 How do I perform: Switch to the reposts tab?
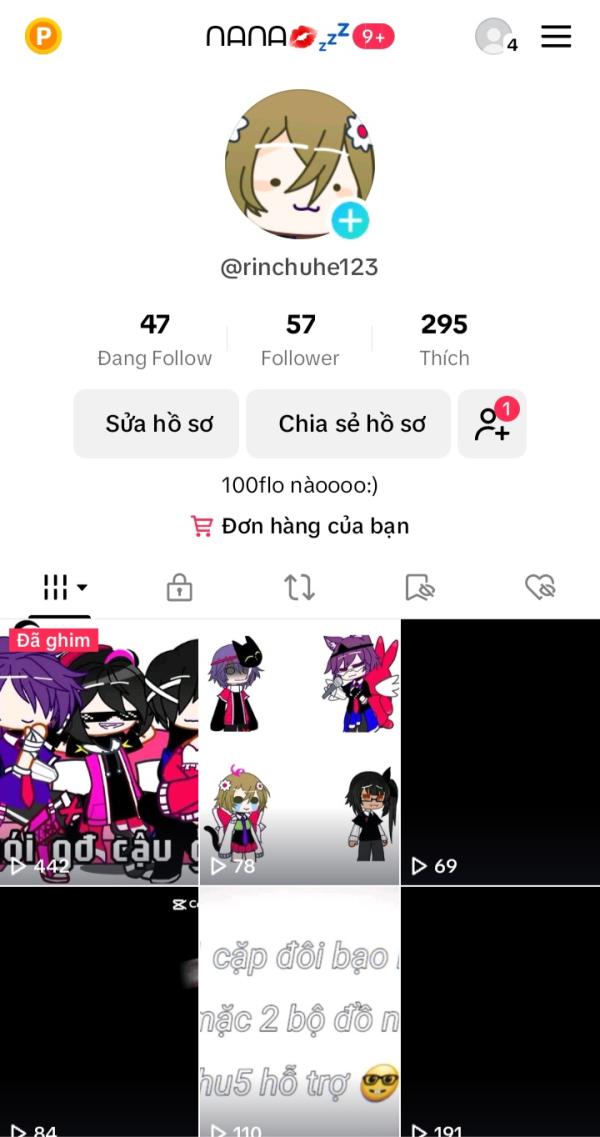pos(299,588)
